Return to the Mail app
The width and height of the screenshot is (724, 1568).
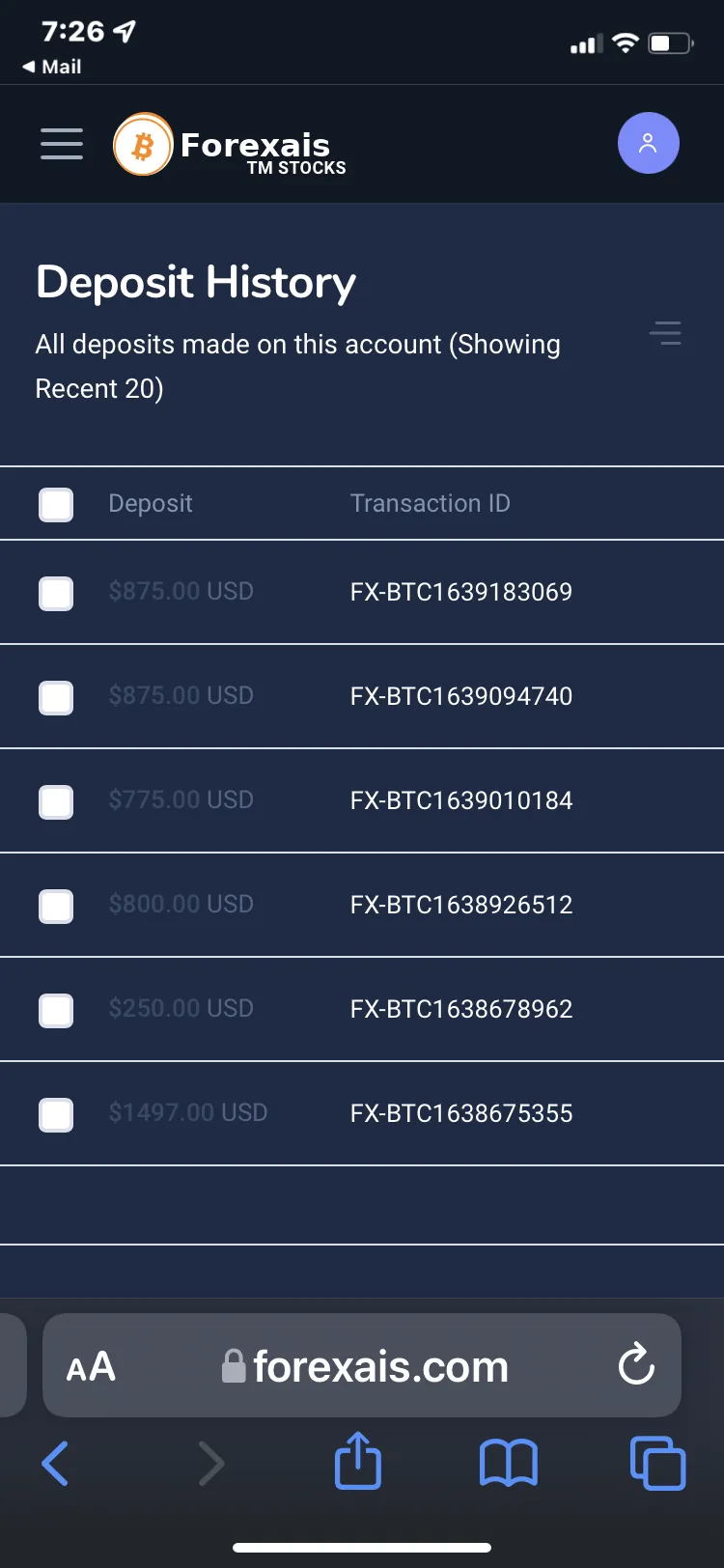tap(52, 67)
